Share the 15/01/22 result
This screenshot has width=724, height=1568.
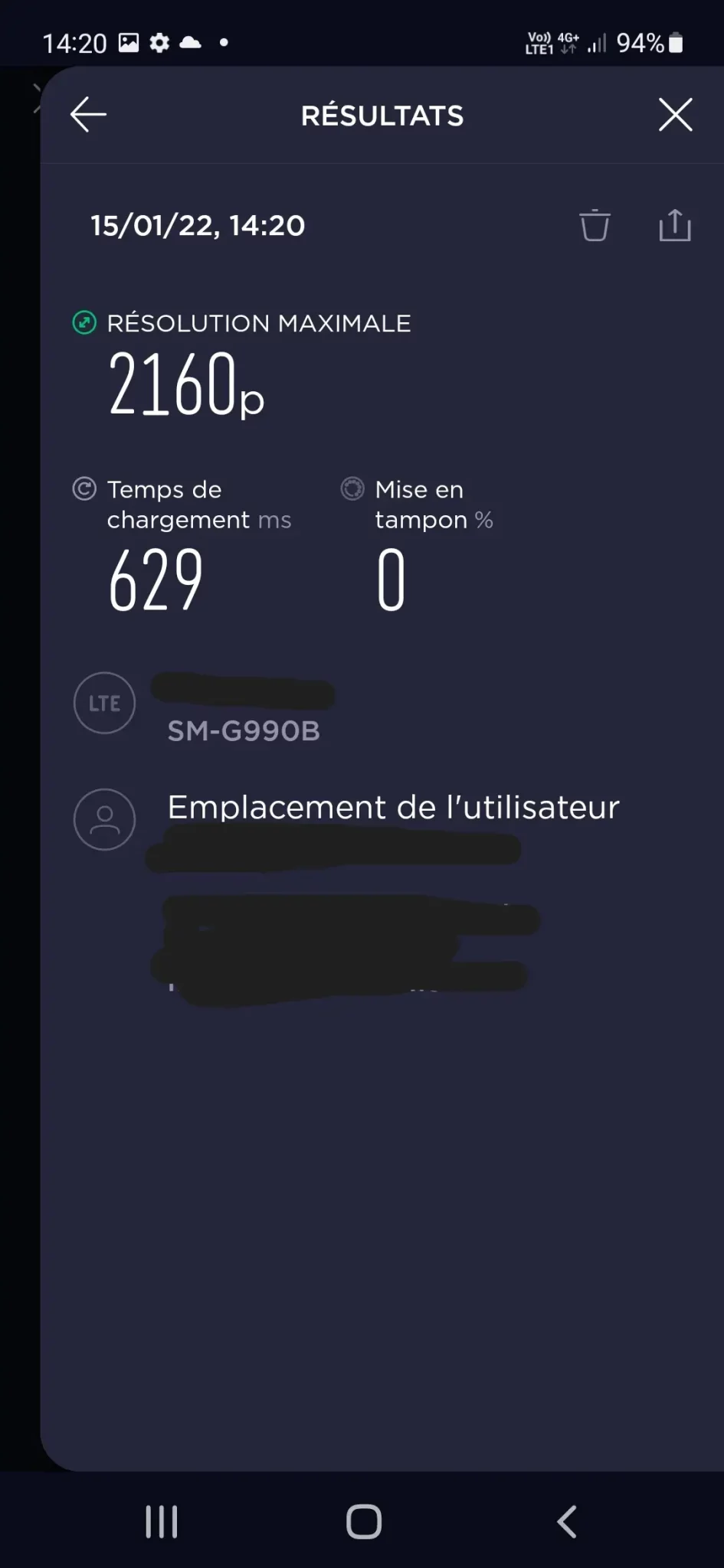tap(675, 225)
